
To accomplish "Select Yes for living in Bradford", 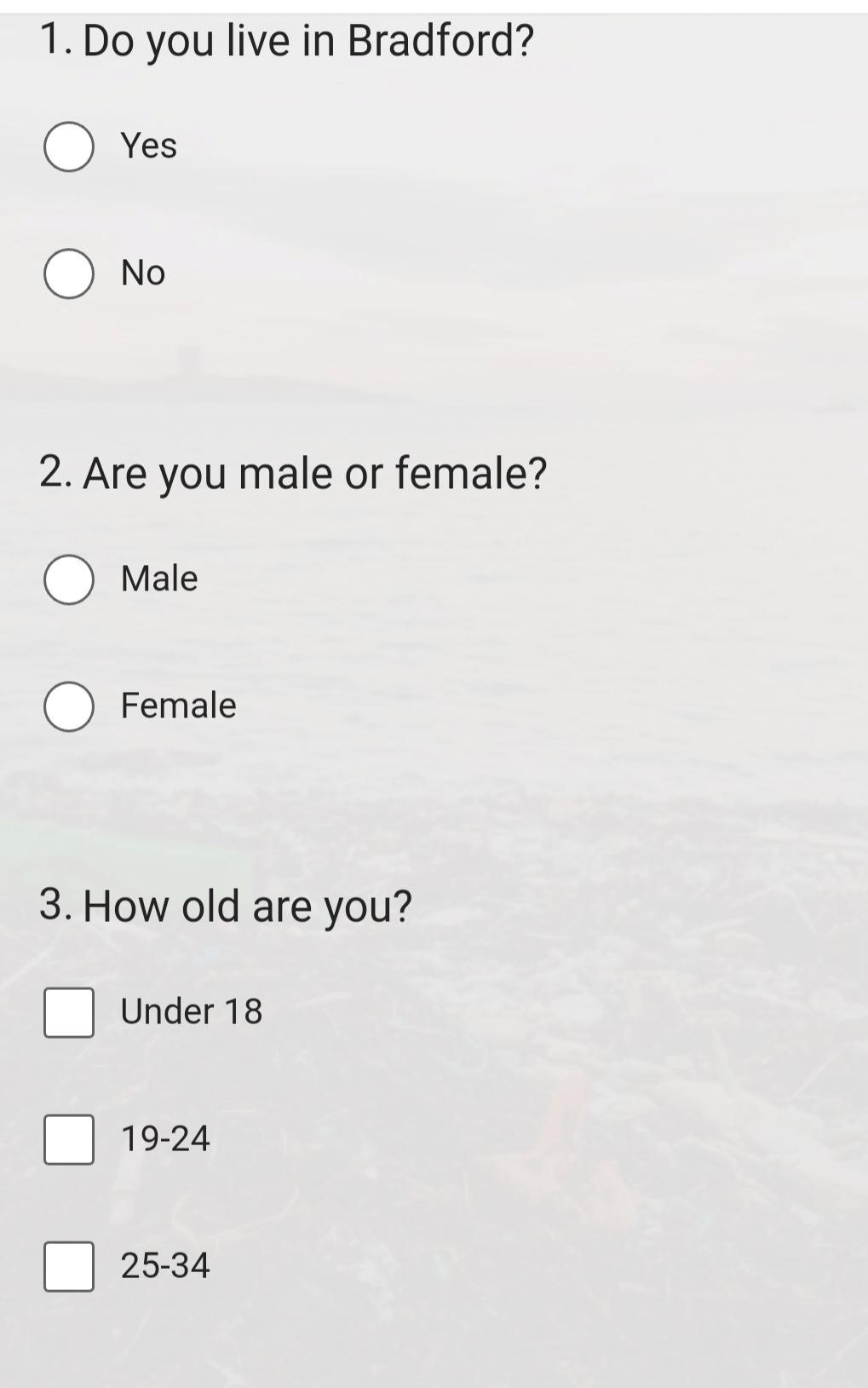I will point(69,147).
